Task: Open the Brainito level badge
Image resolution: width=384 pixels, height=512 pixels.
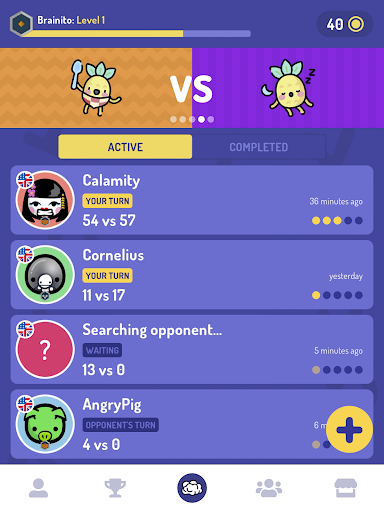Action: 21,24
